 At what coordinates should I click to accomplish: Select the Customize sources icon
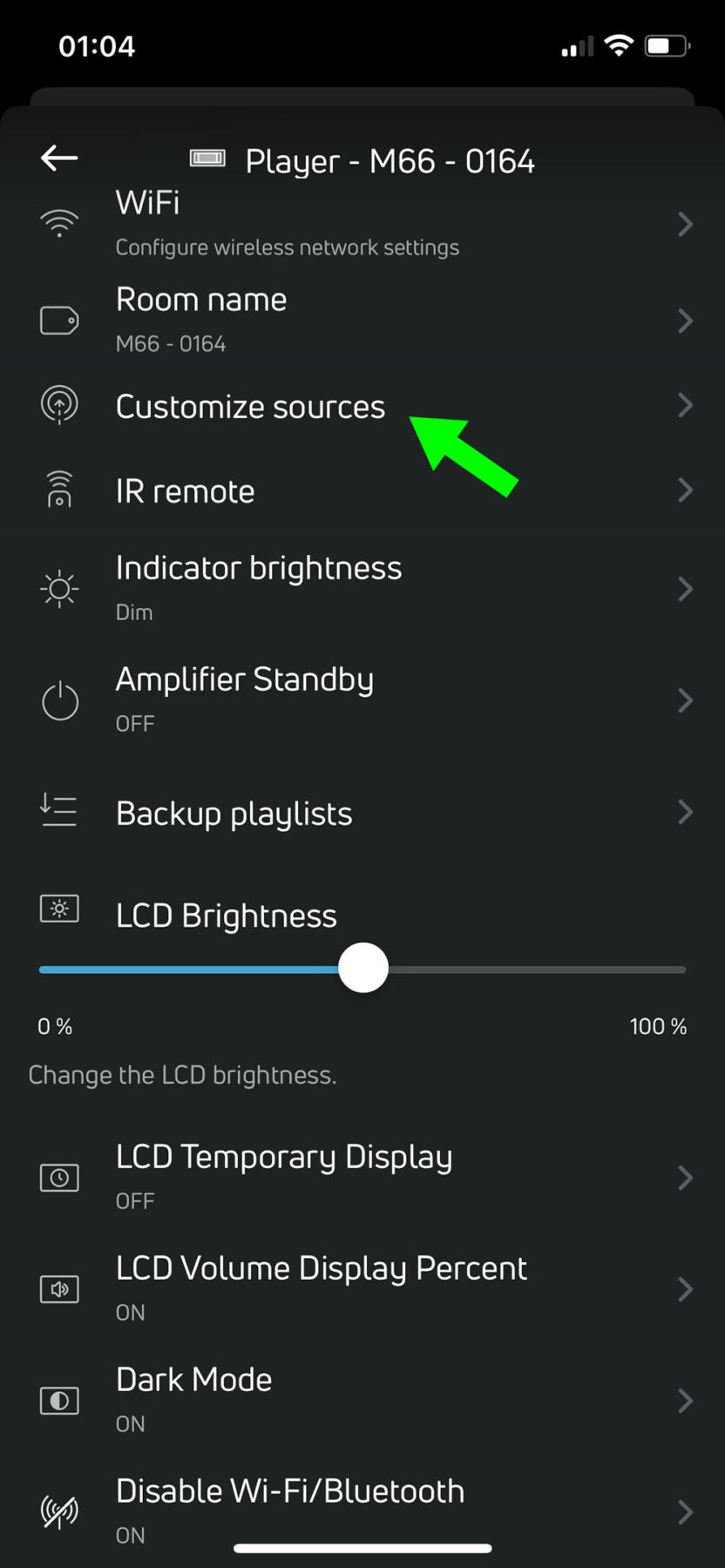[58, 405]
